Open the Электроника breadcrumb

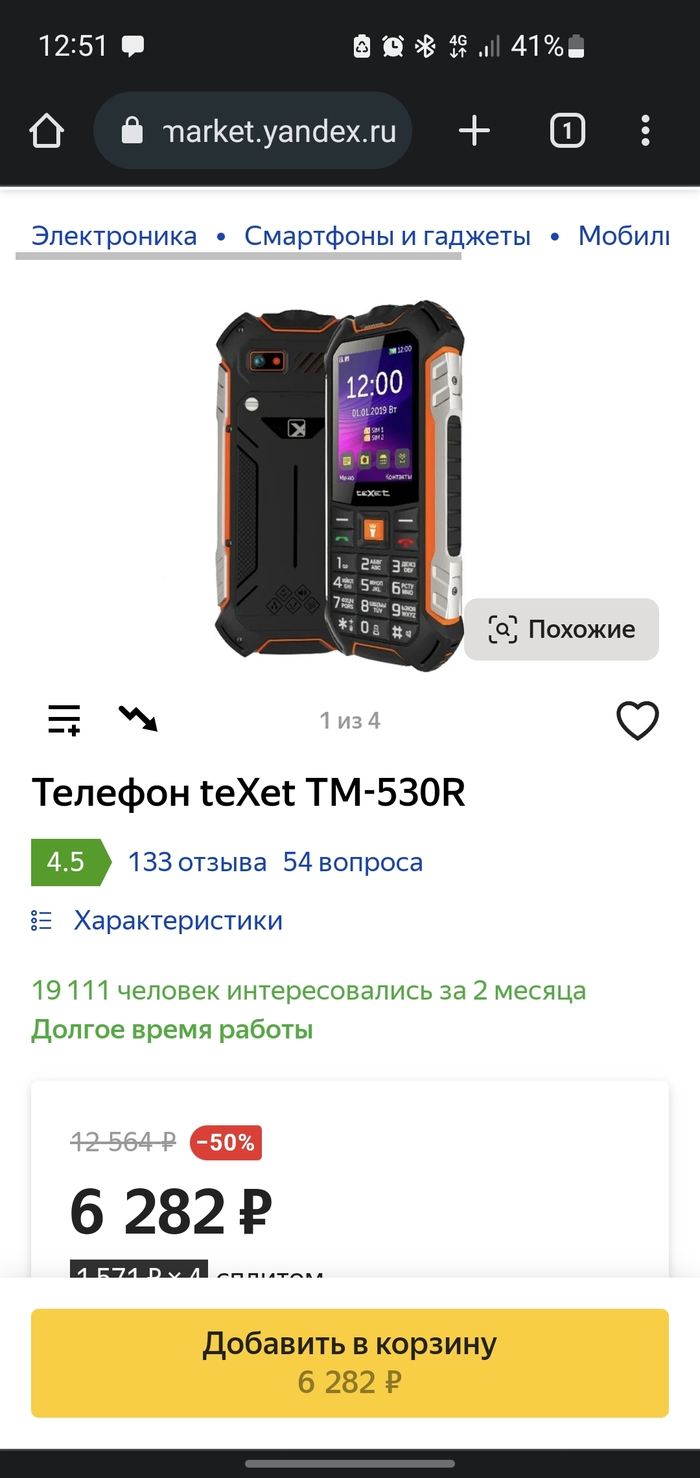pyautogui.click(x=114, y=236)
